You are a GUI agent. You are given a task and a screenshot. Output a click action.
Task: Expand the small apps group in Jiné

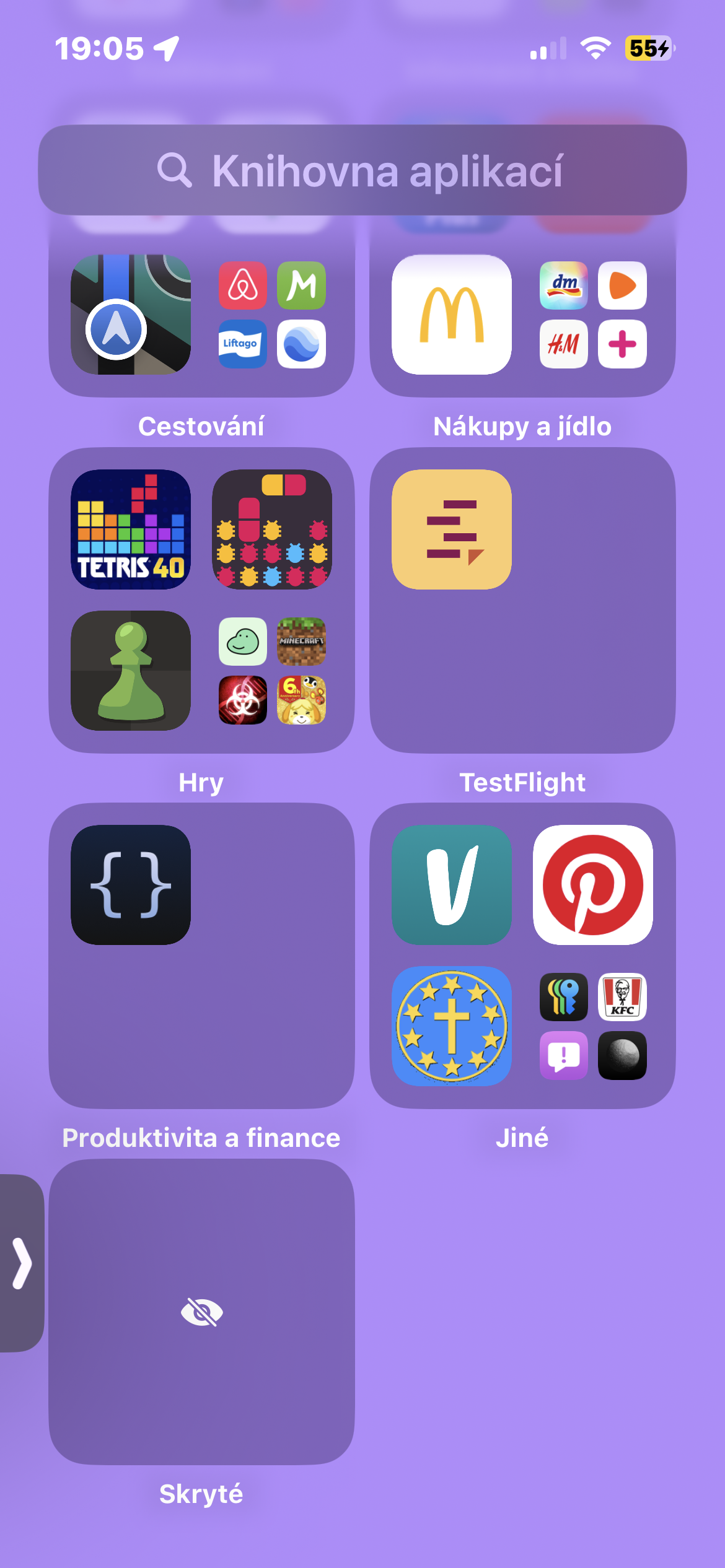[x=593, y=1026]
